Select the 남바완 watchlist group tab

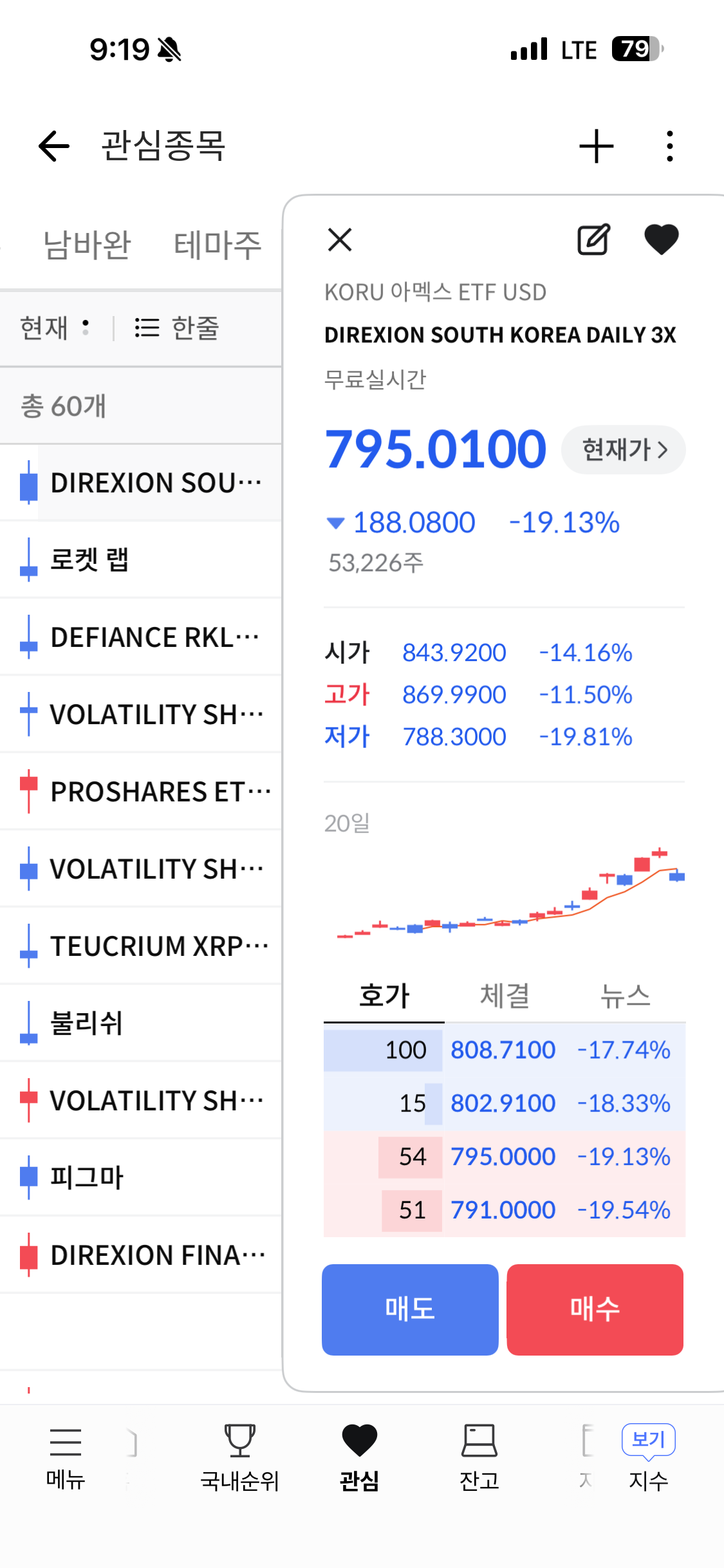pyautogui.click(x=87, y=245)
